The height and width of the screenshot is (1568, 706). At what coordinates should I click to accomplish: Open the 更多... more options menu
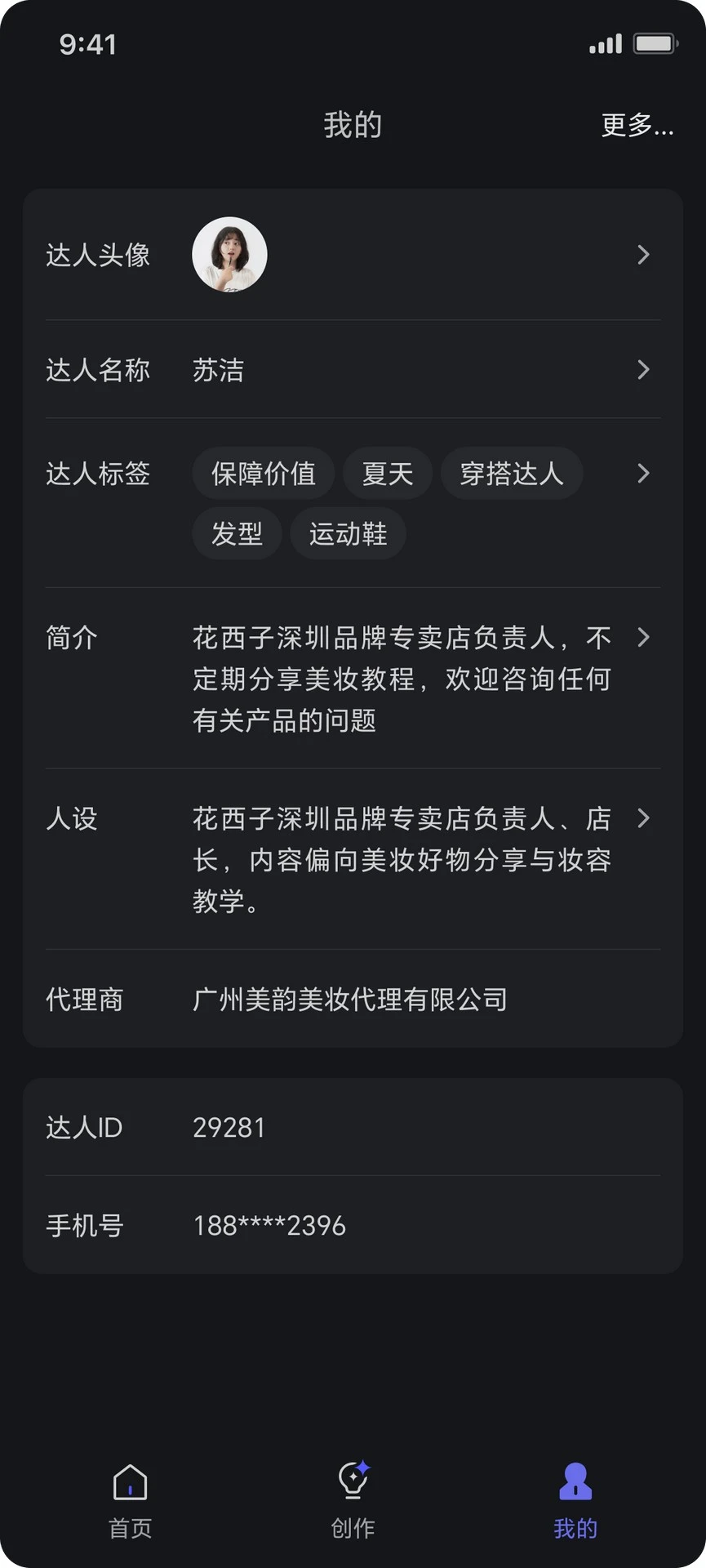637,125
